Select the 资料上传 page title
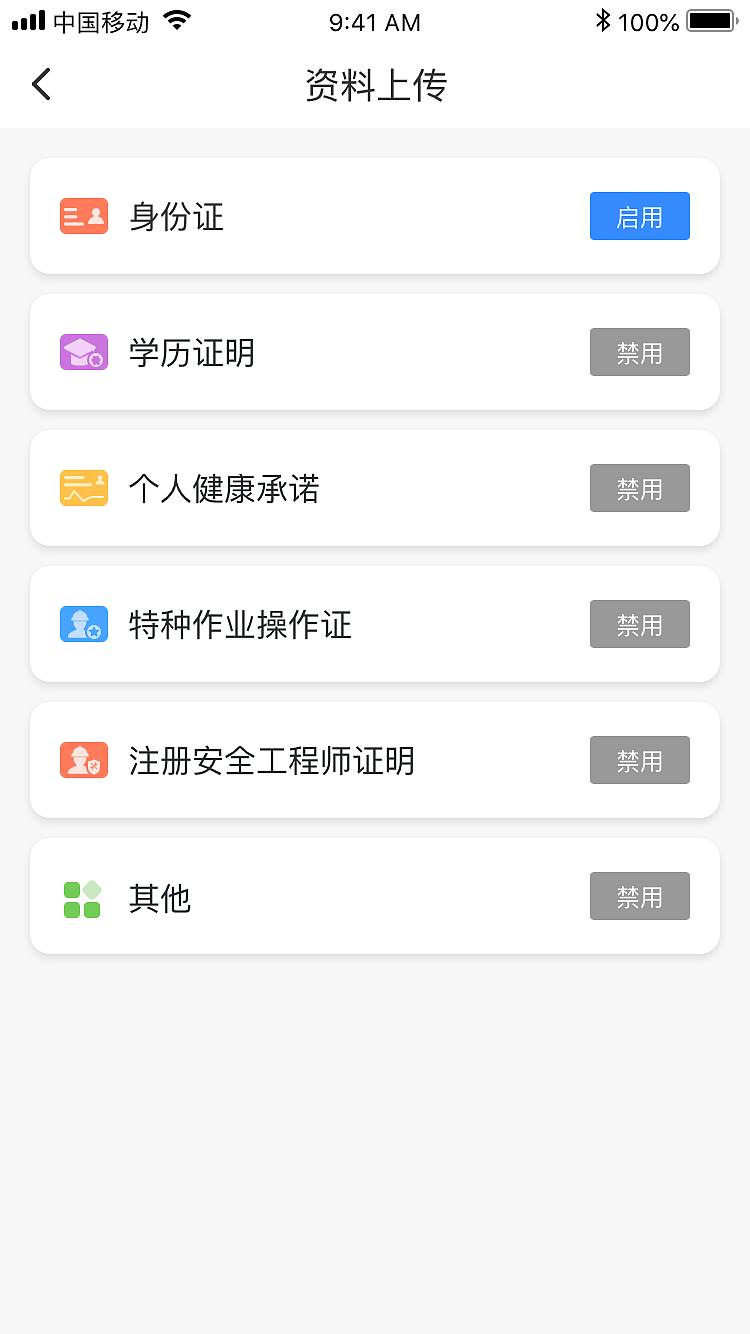This screenshot has height=1334, width=750. point(375,86)
